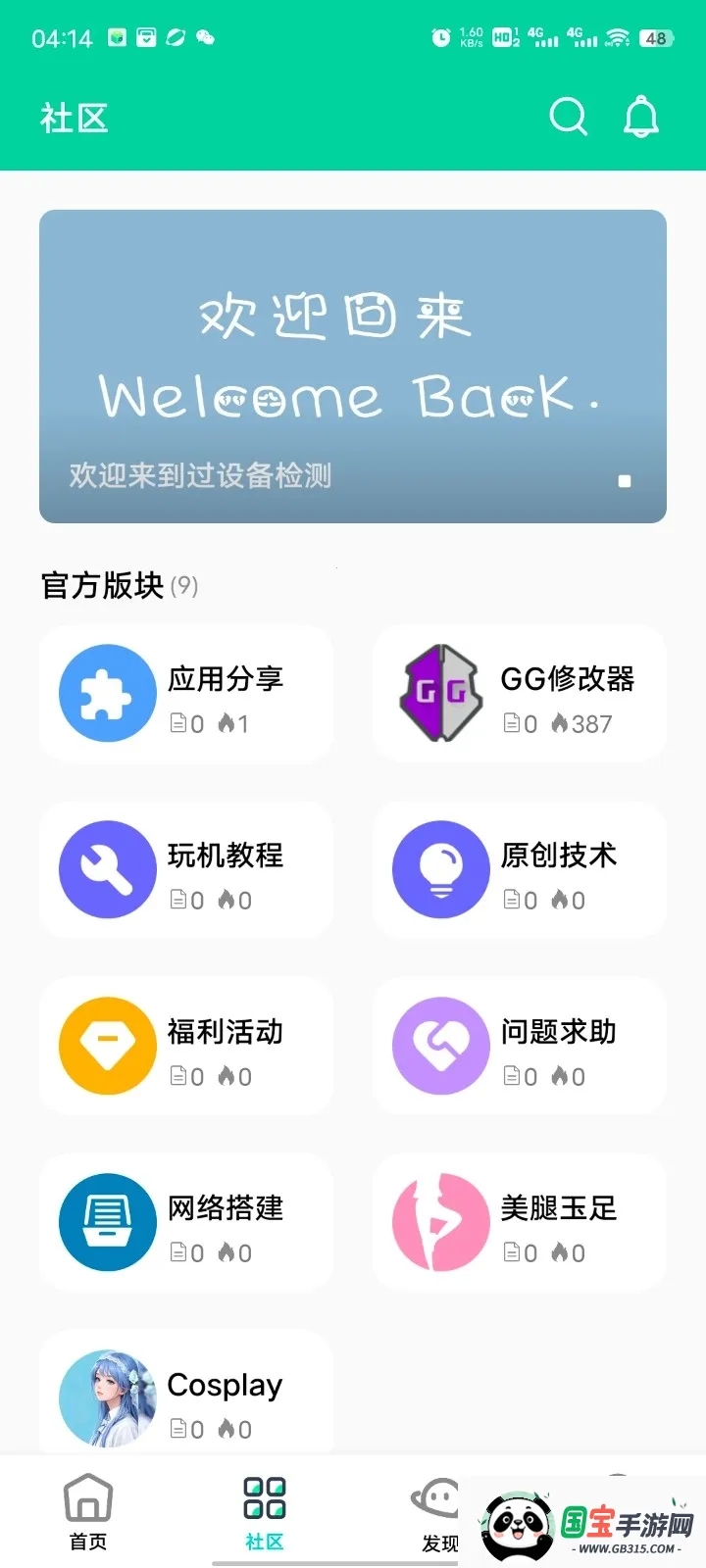
Task: Open the 福利活动 forum
Action: click(x=186, y=1046)
